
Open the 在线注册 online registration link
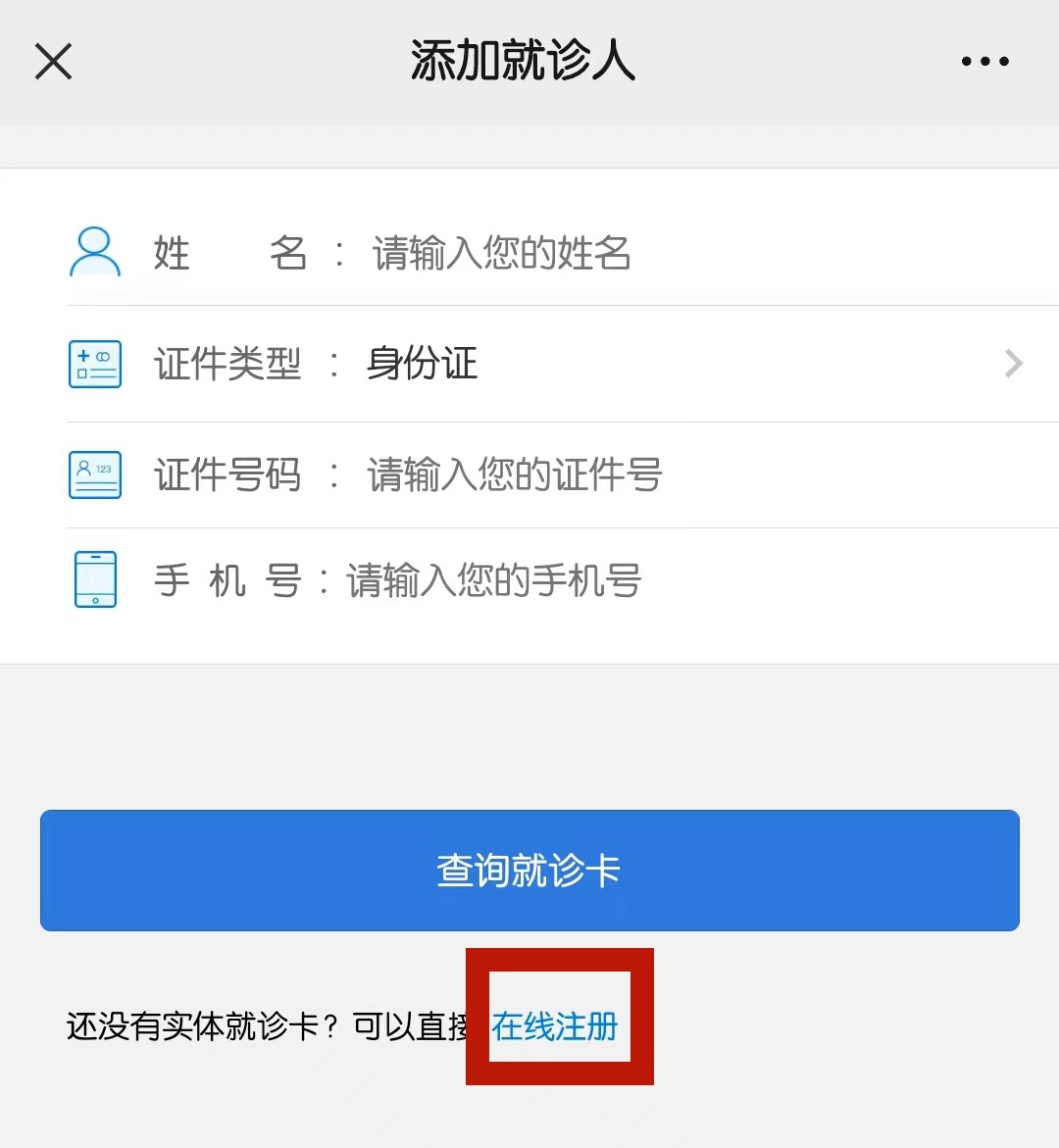pos(555,1026)
